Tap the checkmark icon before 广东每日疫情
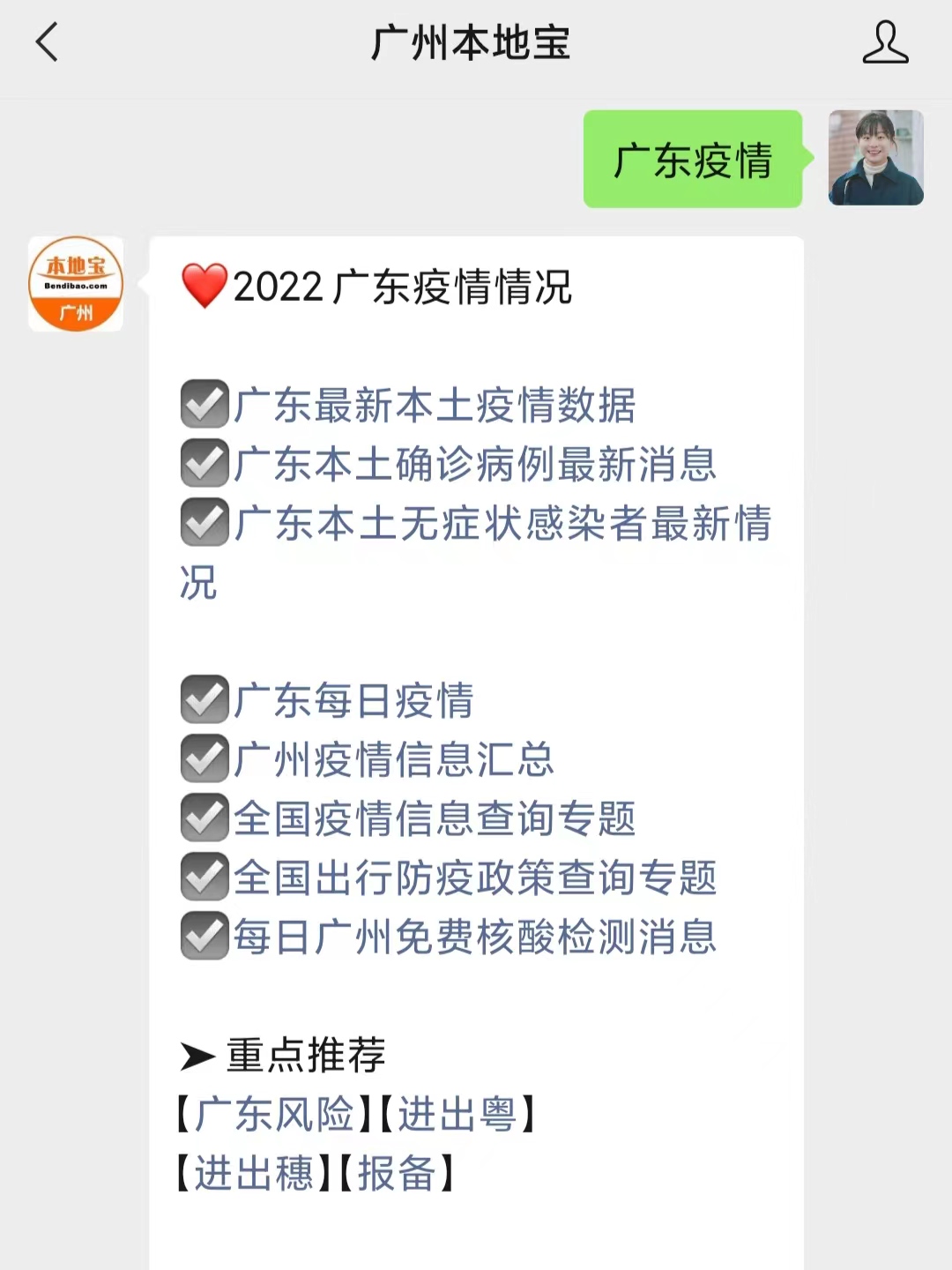Screen dimensions: 952x1270 204,700
